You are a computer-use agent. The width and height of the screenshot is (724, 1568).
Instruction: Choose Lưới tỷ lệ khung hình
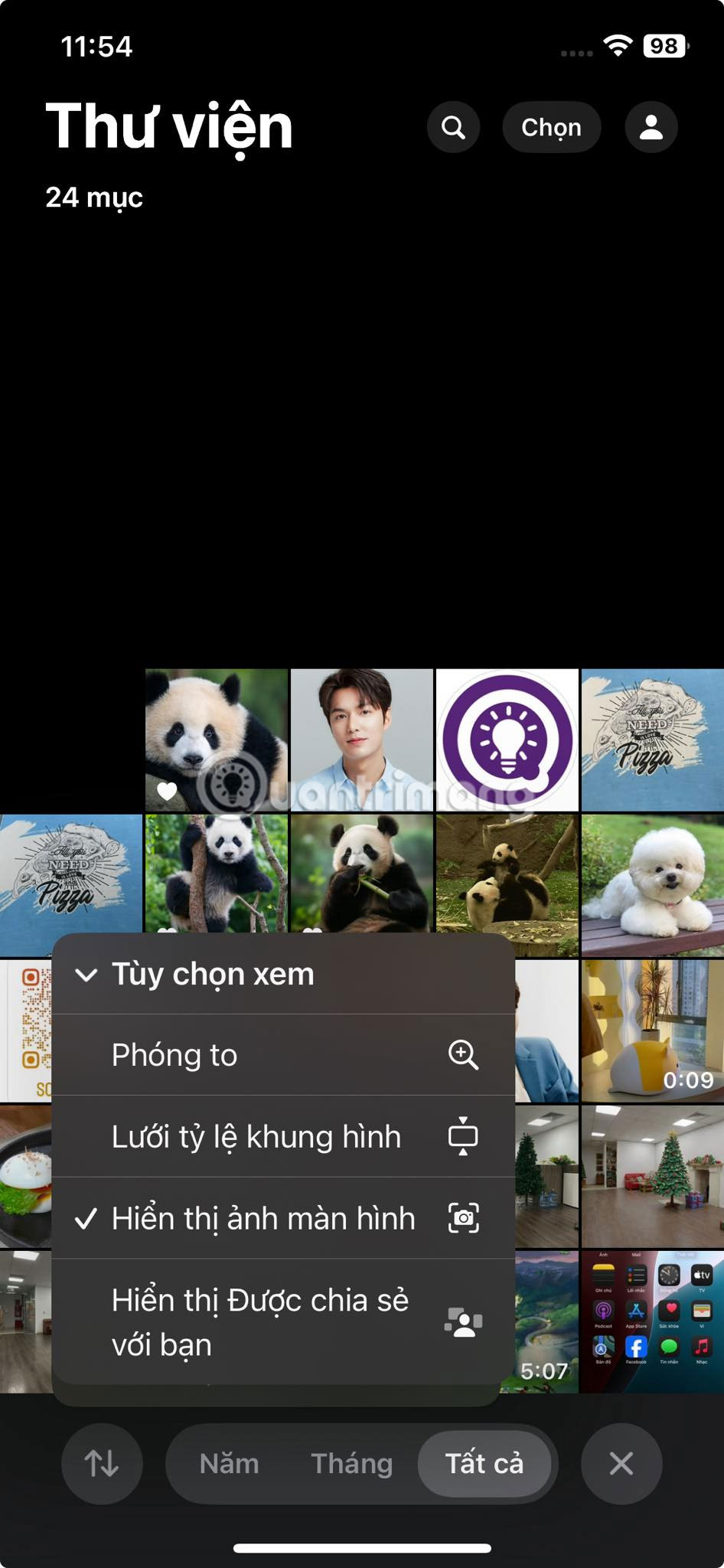[283, 1137]
